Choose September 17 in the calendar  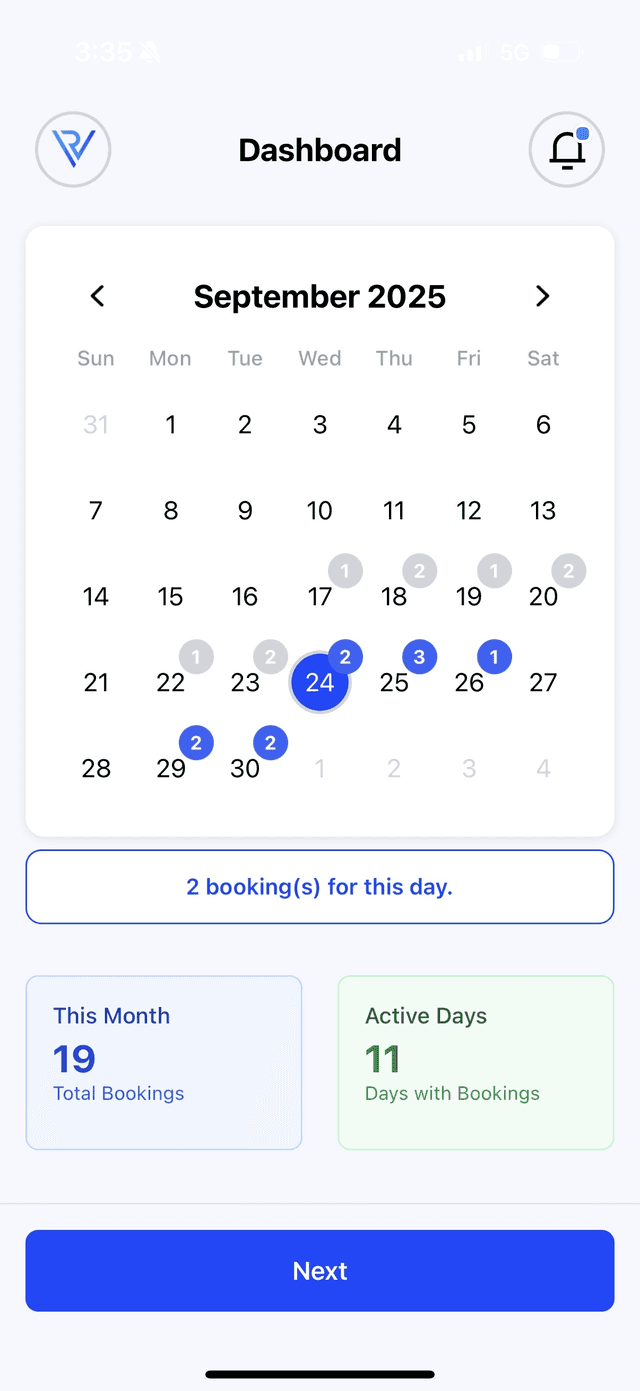tap(320, 597)
